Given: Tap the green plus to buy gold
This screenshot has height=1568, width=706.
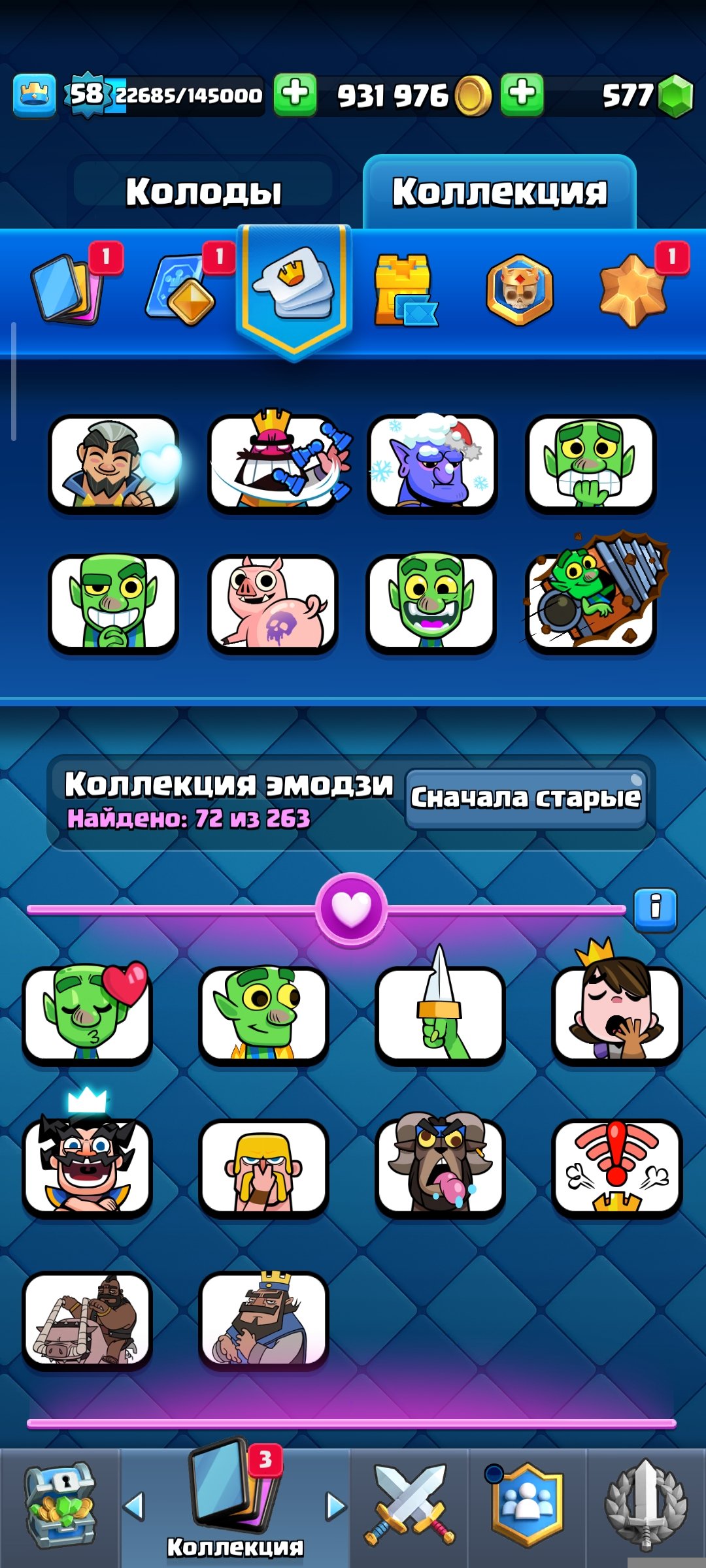Looking at the screenshot, I should tap(522, 95).
